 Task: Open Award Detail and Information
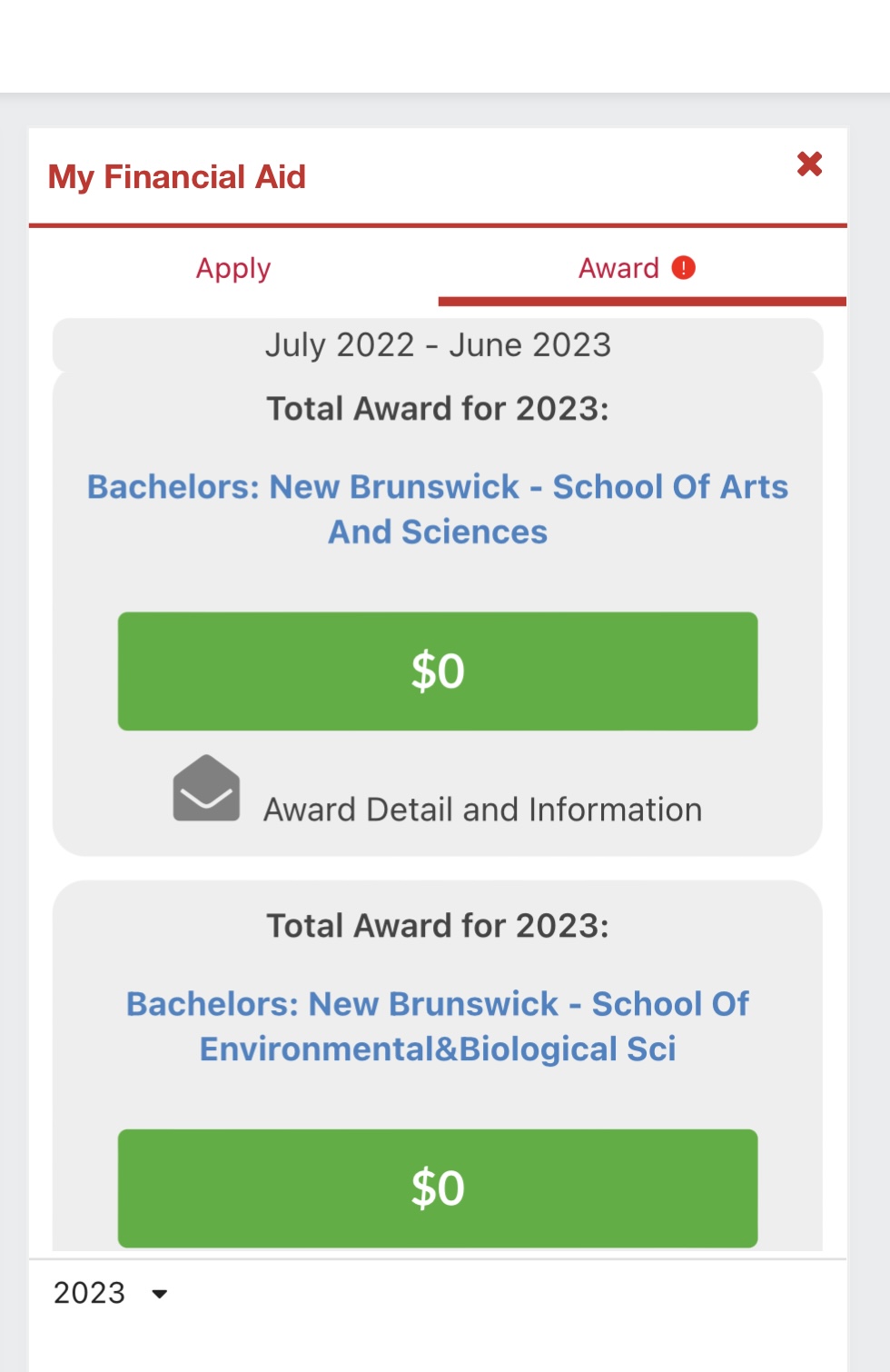(481, 809)
